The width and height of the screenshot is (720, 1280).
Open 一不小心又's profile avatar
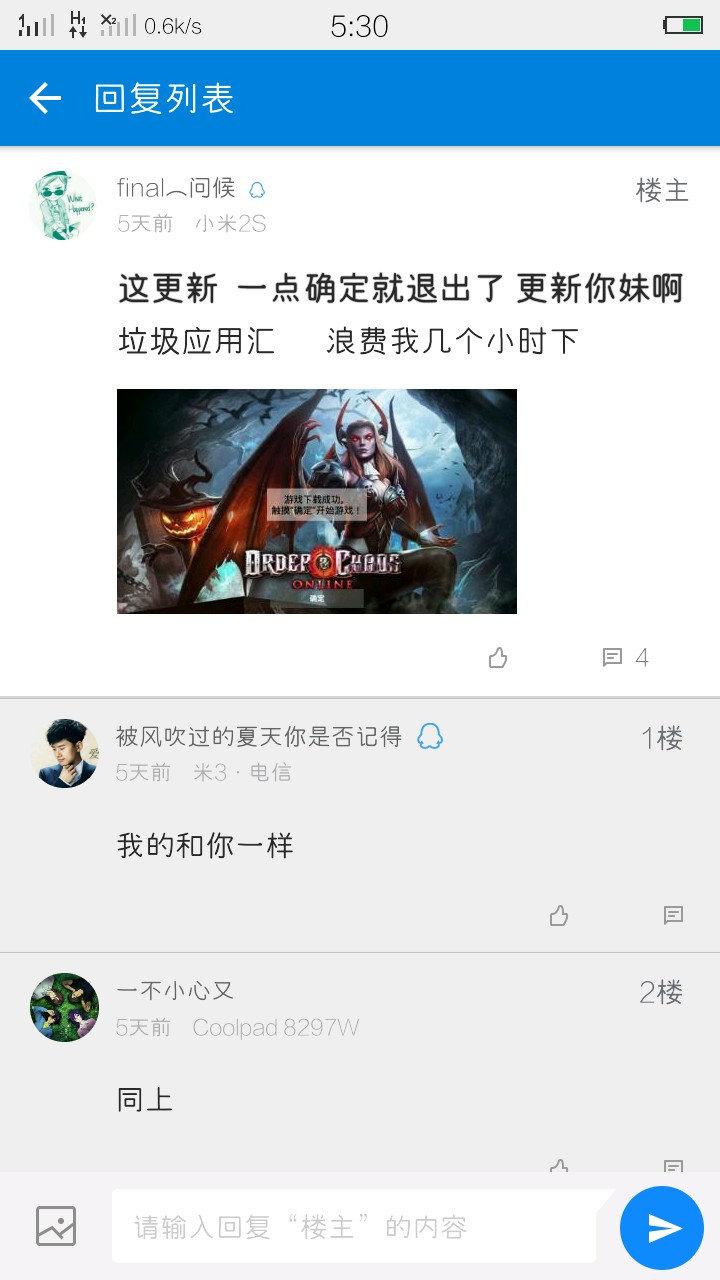coord(65,1007)
